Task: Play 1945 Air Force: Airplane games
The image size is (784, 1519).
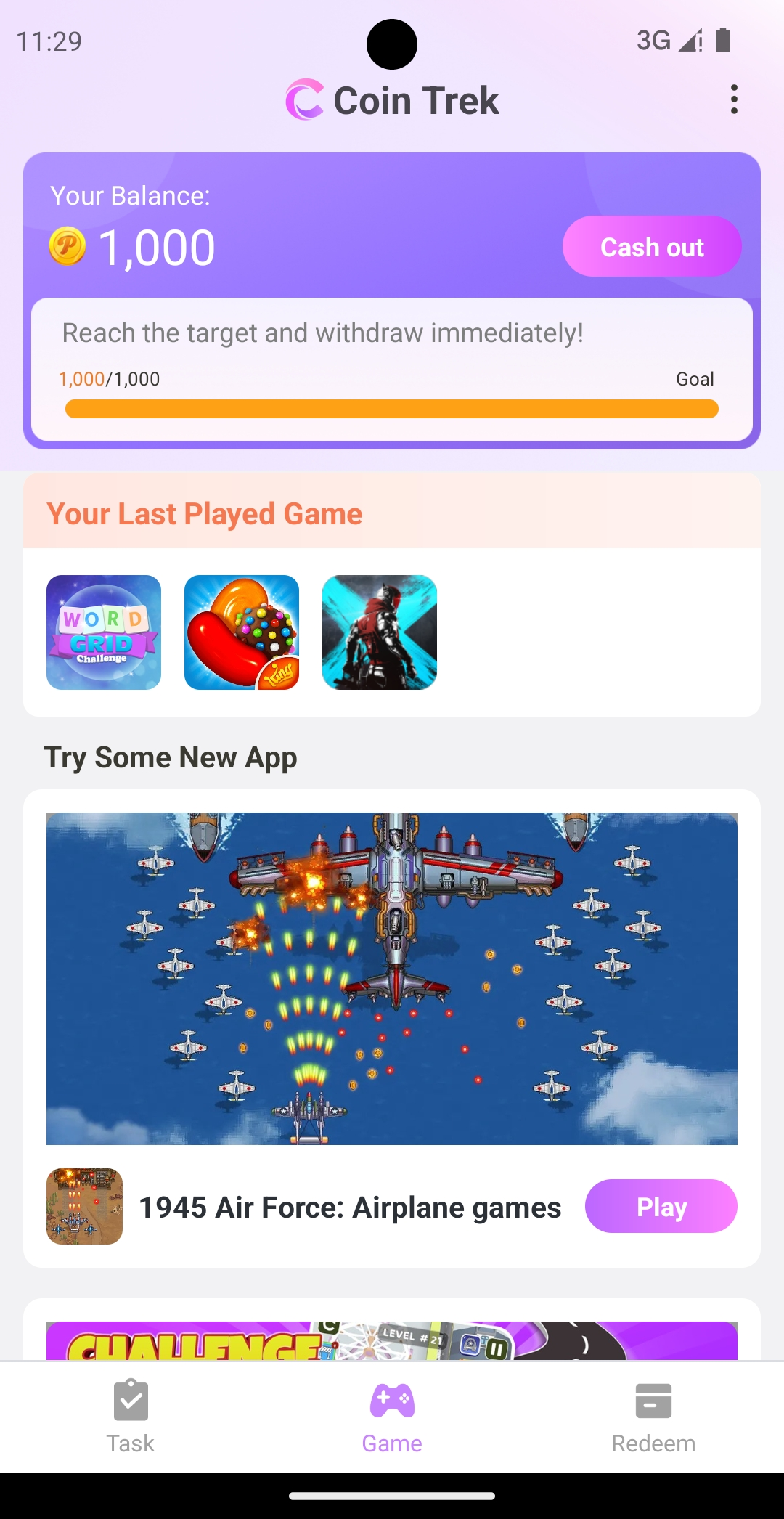Action: [661, 1206]
